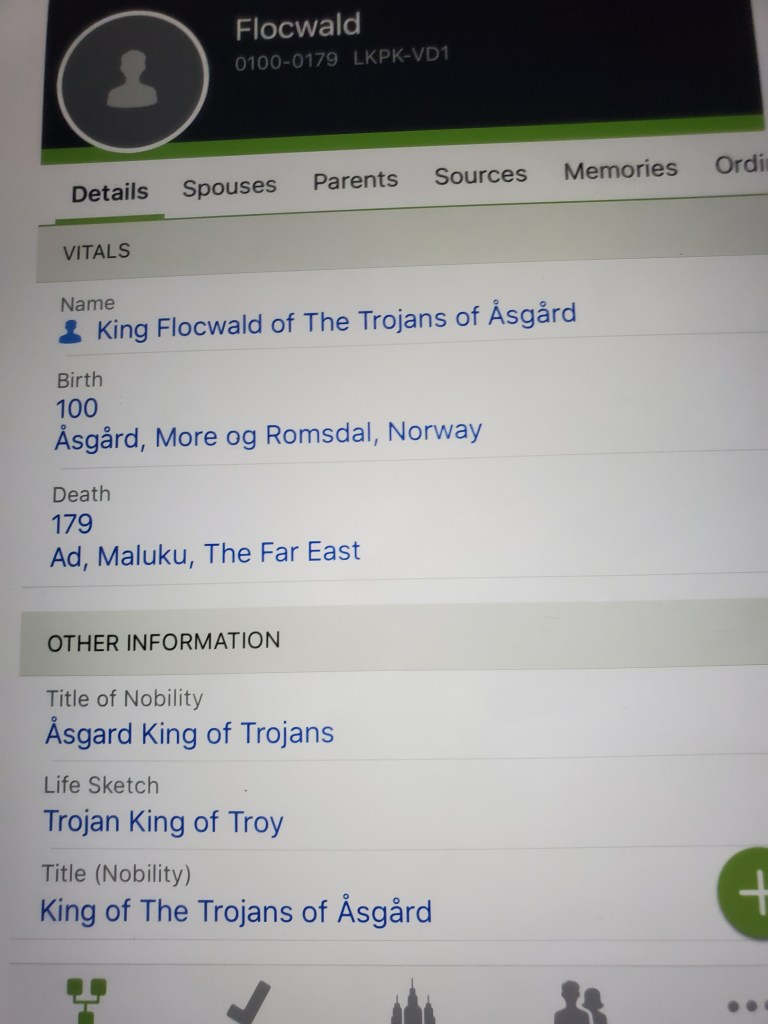Go to the family tree tab
Image resolution: width=768 pixels, height=1024 pixels.
(x=86, y=1000)
